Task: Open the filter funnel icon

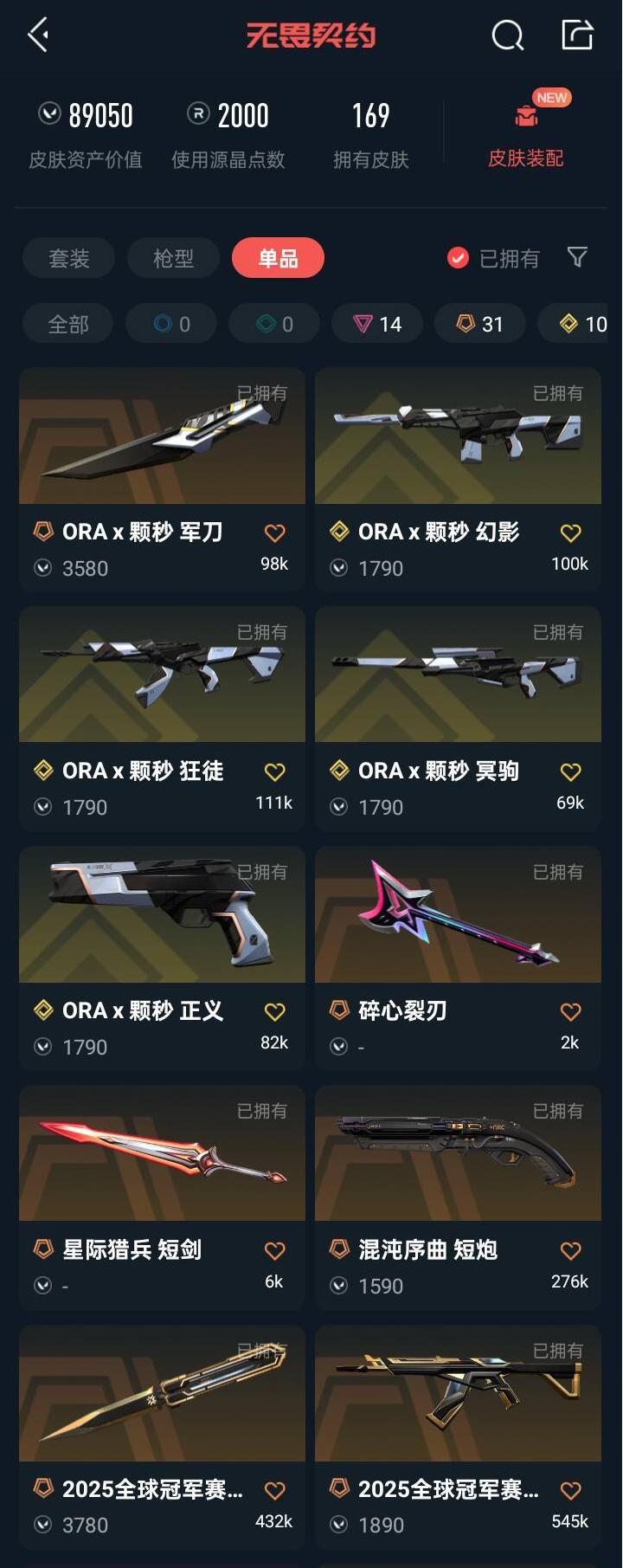Action: click(x=577, y=257)
